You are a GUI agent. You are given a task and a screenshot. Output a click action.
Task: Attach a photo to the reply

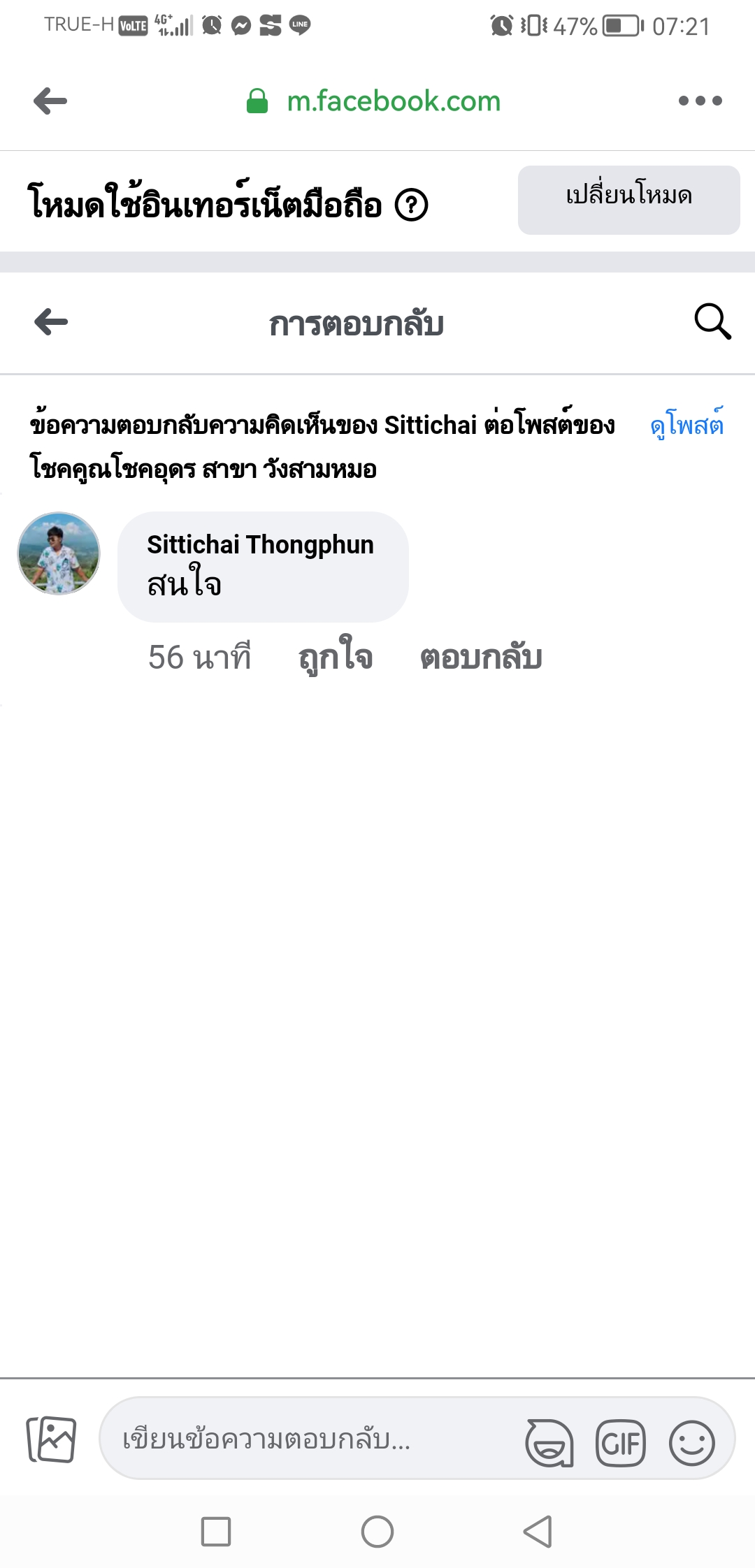click(51, 1439)
